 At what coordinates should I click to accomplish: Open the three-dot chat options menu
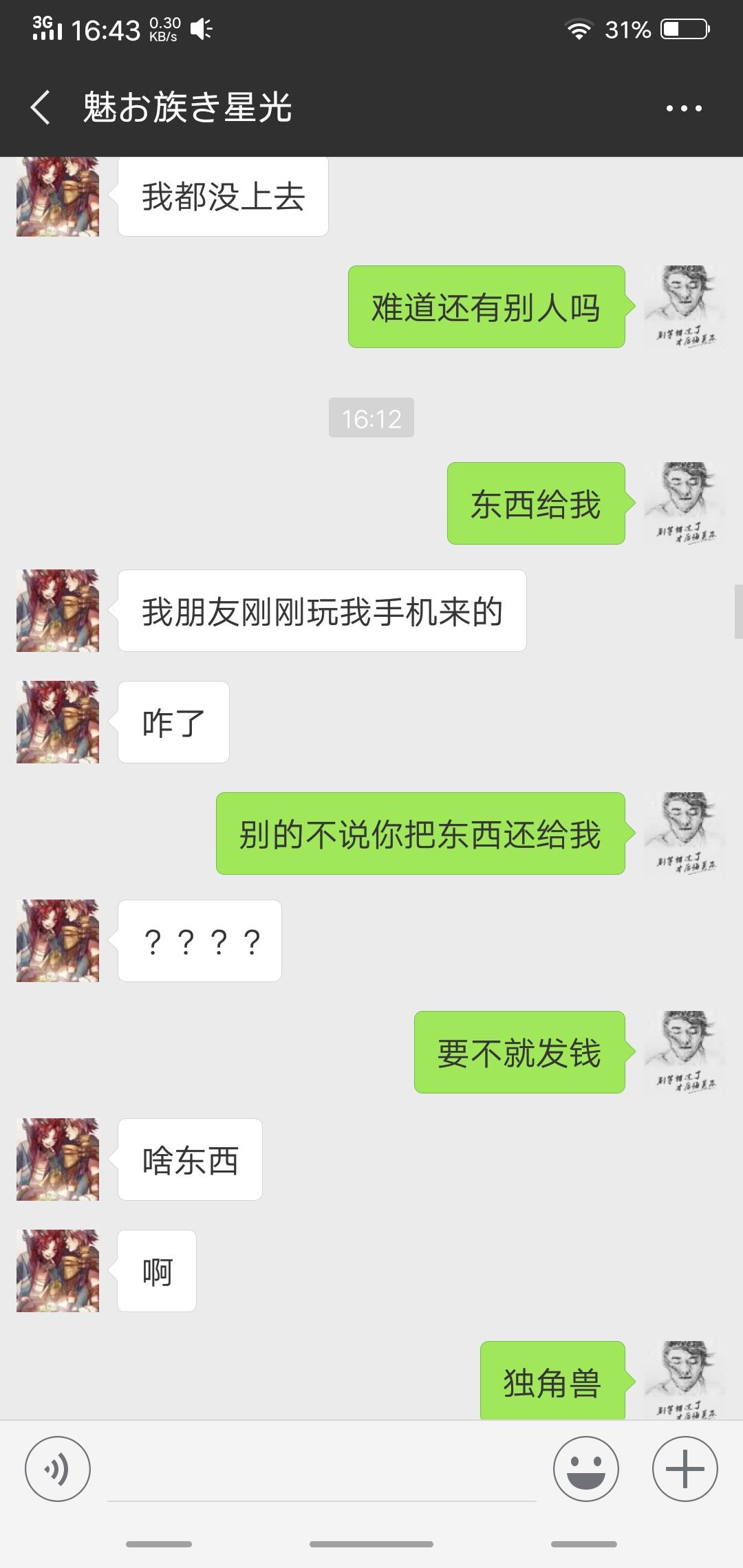click(684, 108)
